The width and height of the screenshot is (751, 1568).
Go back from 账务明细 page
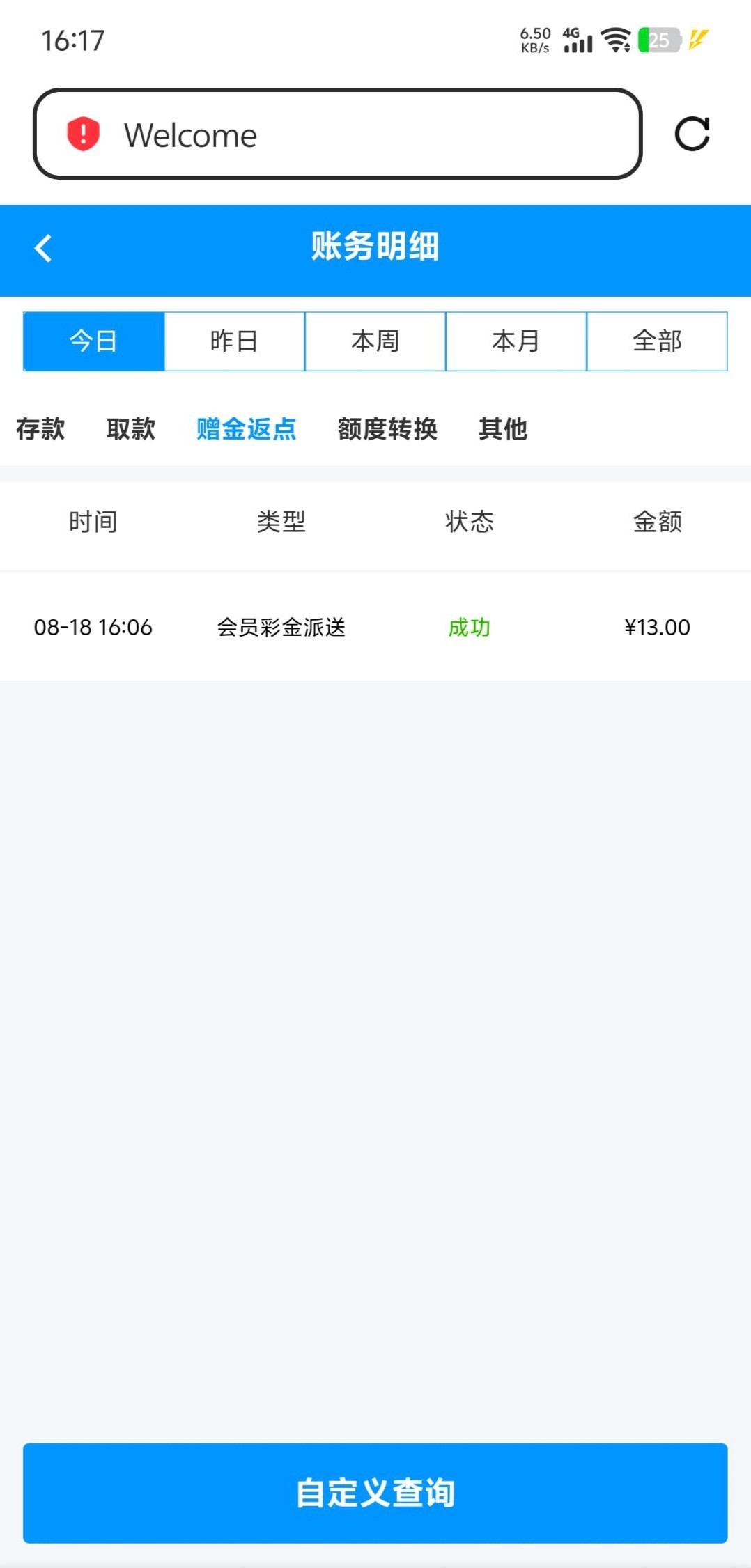coord(43,248)
